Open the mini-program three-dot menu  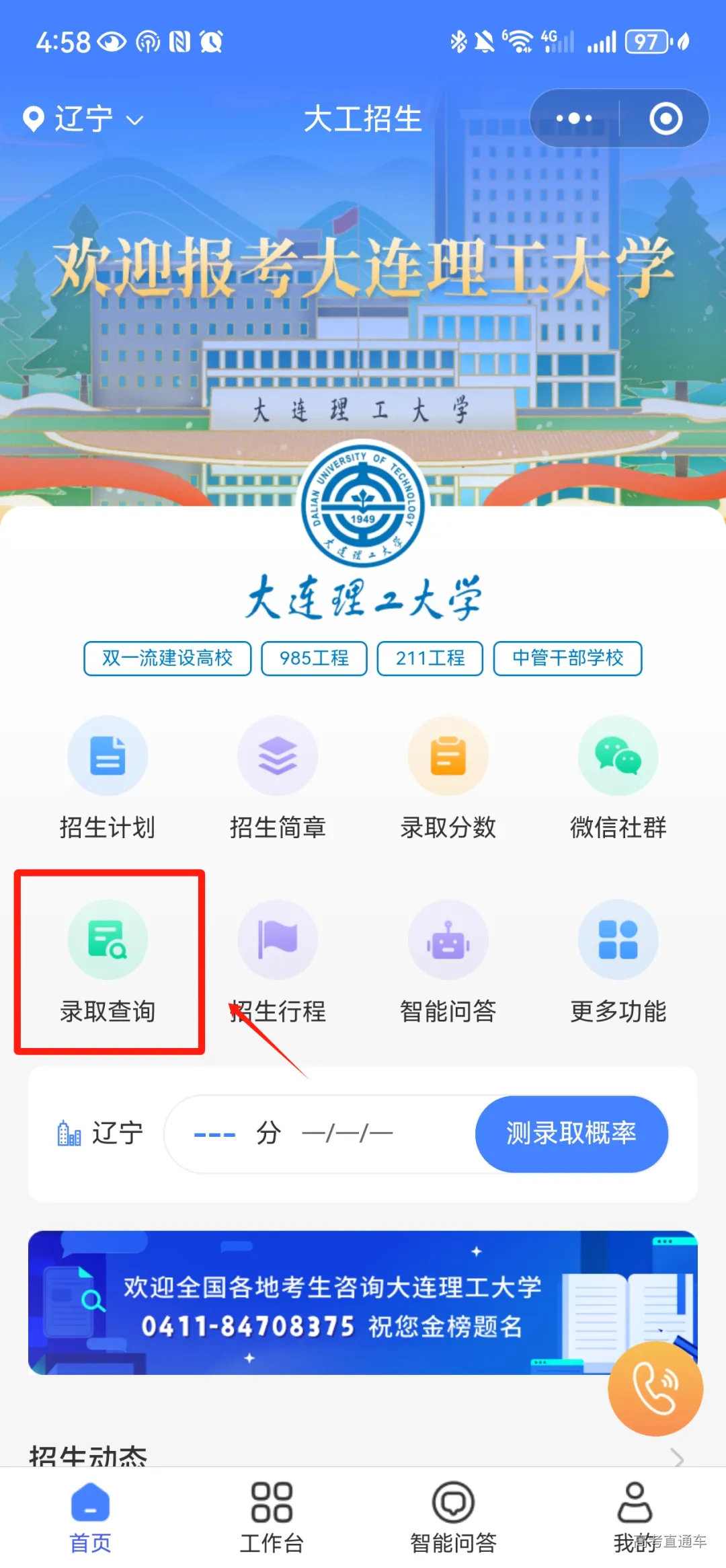(573, 118)
